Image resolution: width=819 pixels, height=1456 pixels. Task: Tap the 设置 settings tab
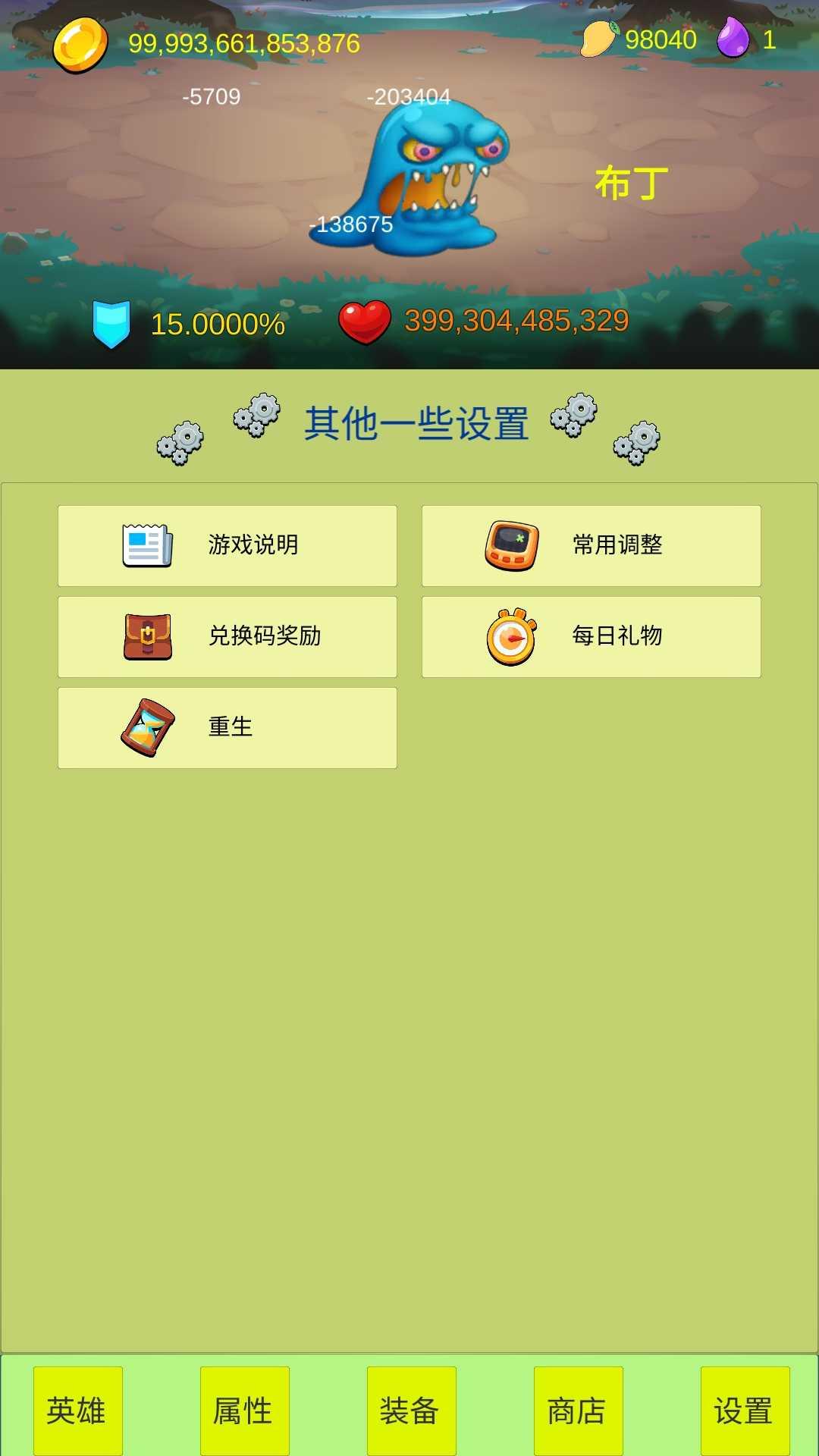coord(745,1410)
